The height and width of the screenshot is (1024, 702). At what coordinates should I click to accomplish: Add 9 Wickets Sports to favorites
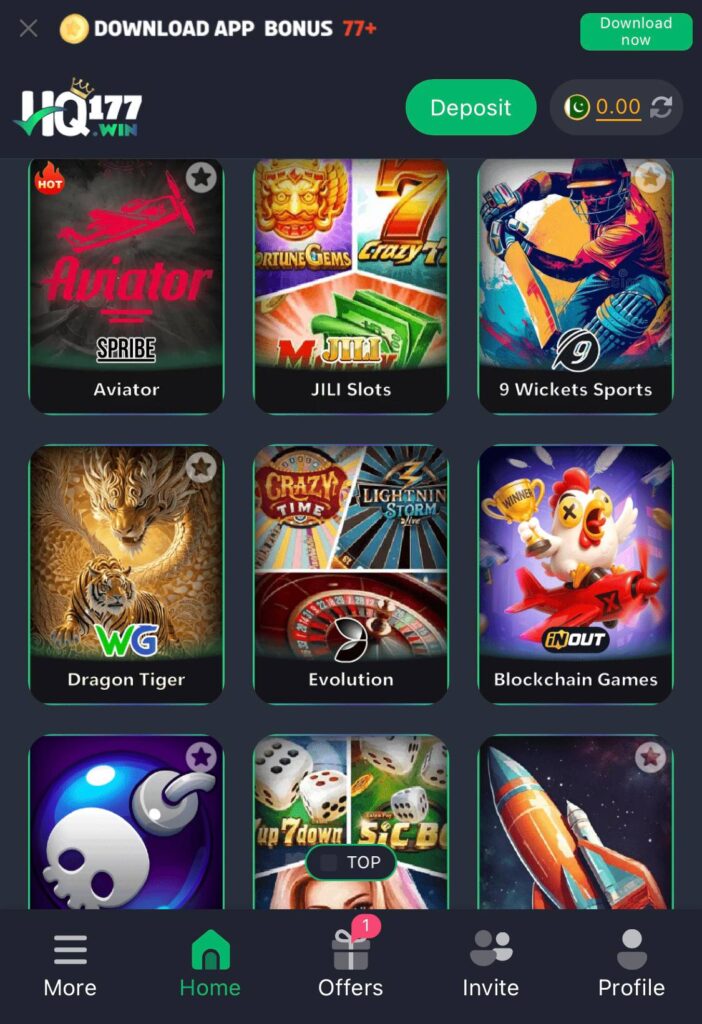(x=650, y=178)
